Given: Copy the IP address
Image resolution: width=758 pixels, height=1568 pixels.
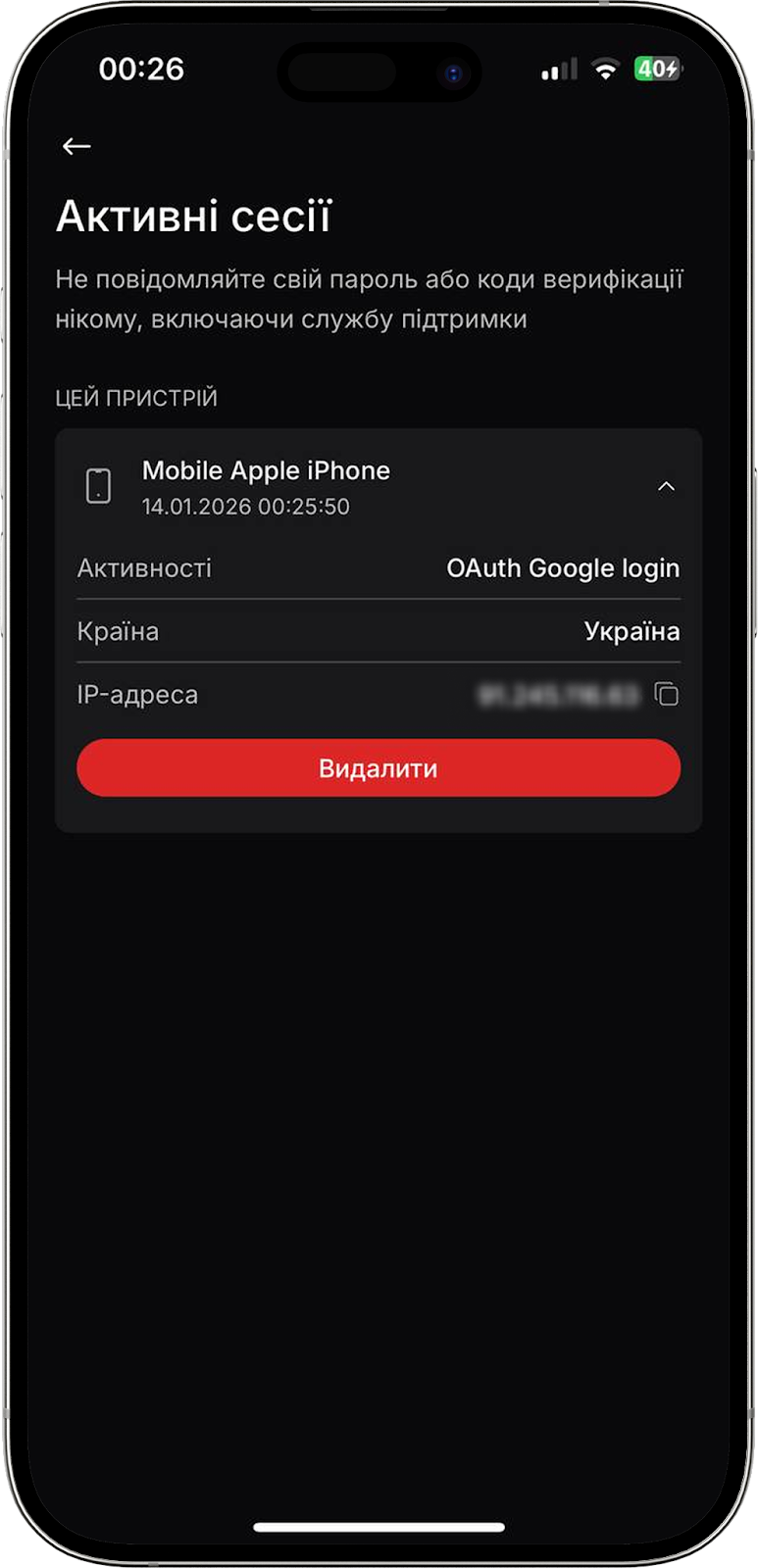Looking at the screenshot, I should 667,695.
